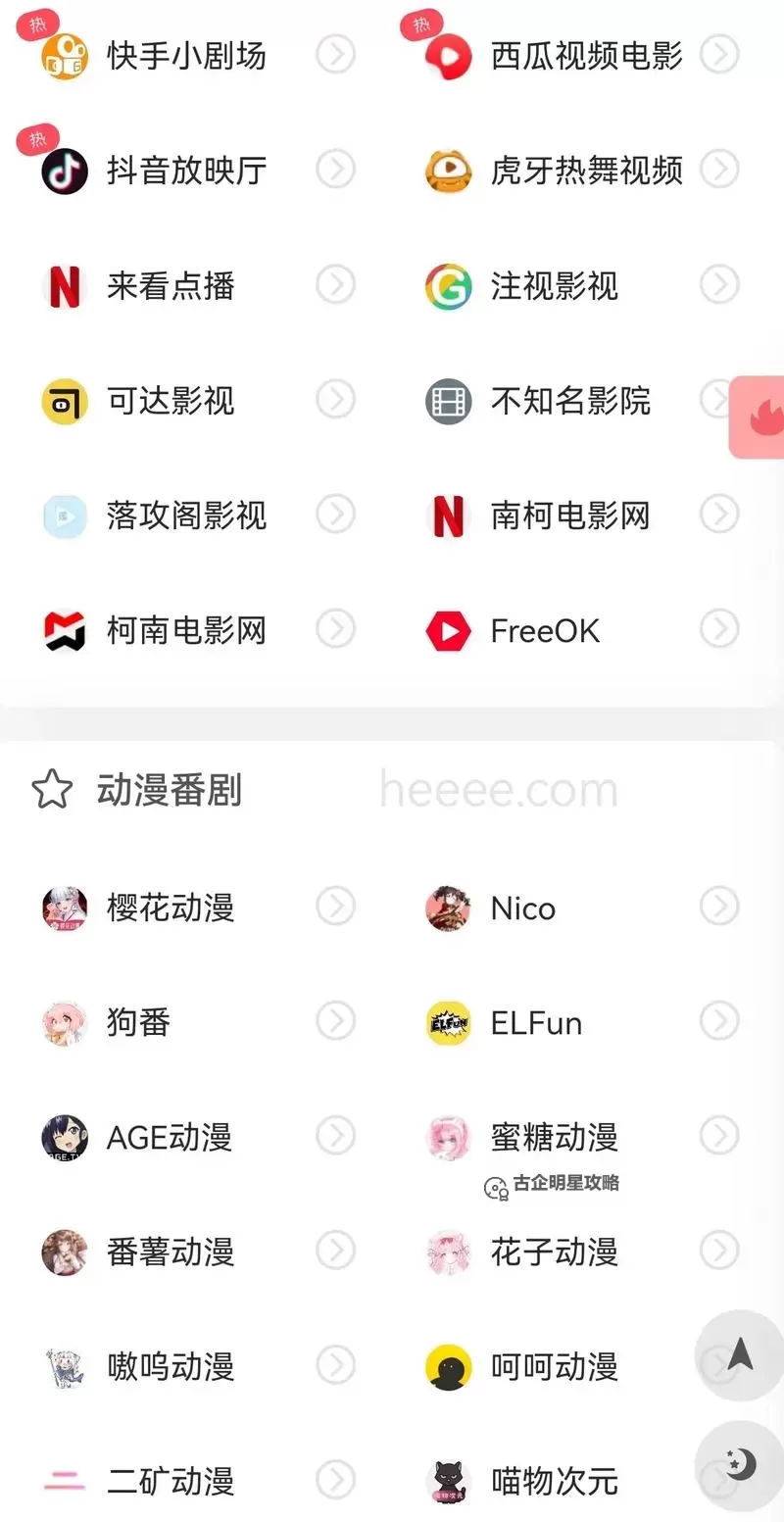Open the chevron next to FreeOK
This screenshot has width=784, height=1522.
[719, 628]
